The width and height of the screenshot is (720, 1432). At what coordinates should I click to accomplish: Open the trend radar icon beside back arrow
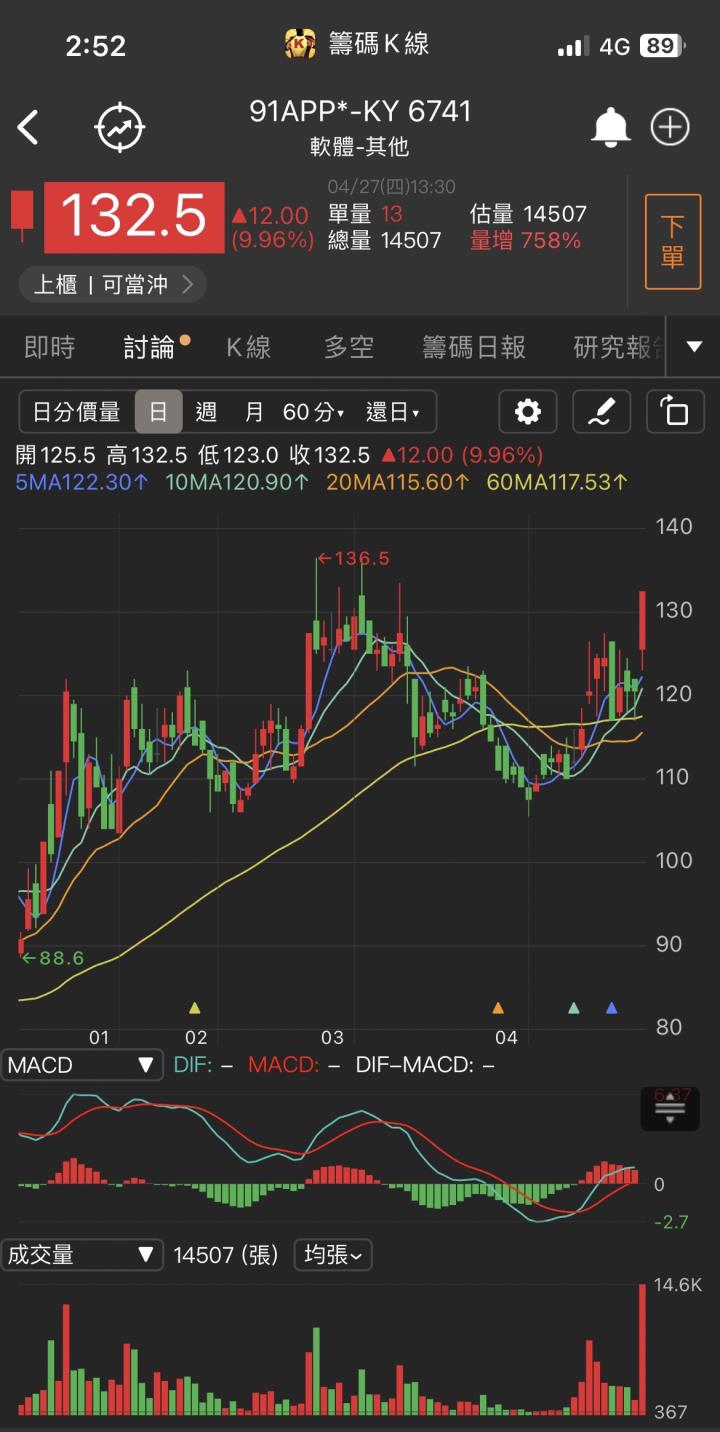click(120, 127)
